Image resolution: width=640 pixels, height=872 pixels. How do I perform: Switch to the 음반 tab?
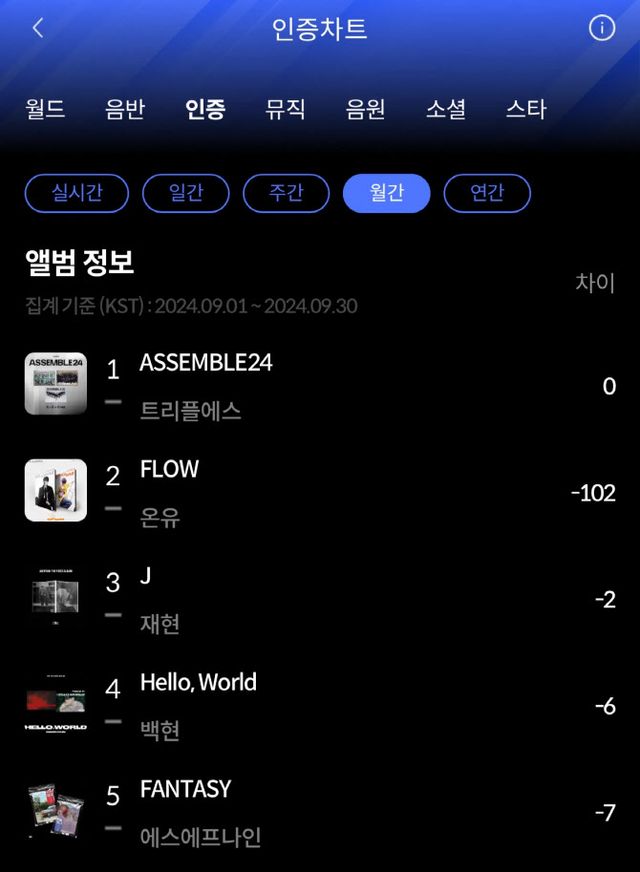click(x=126, y=109)
